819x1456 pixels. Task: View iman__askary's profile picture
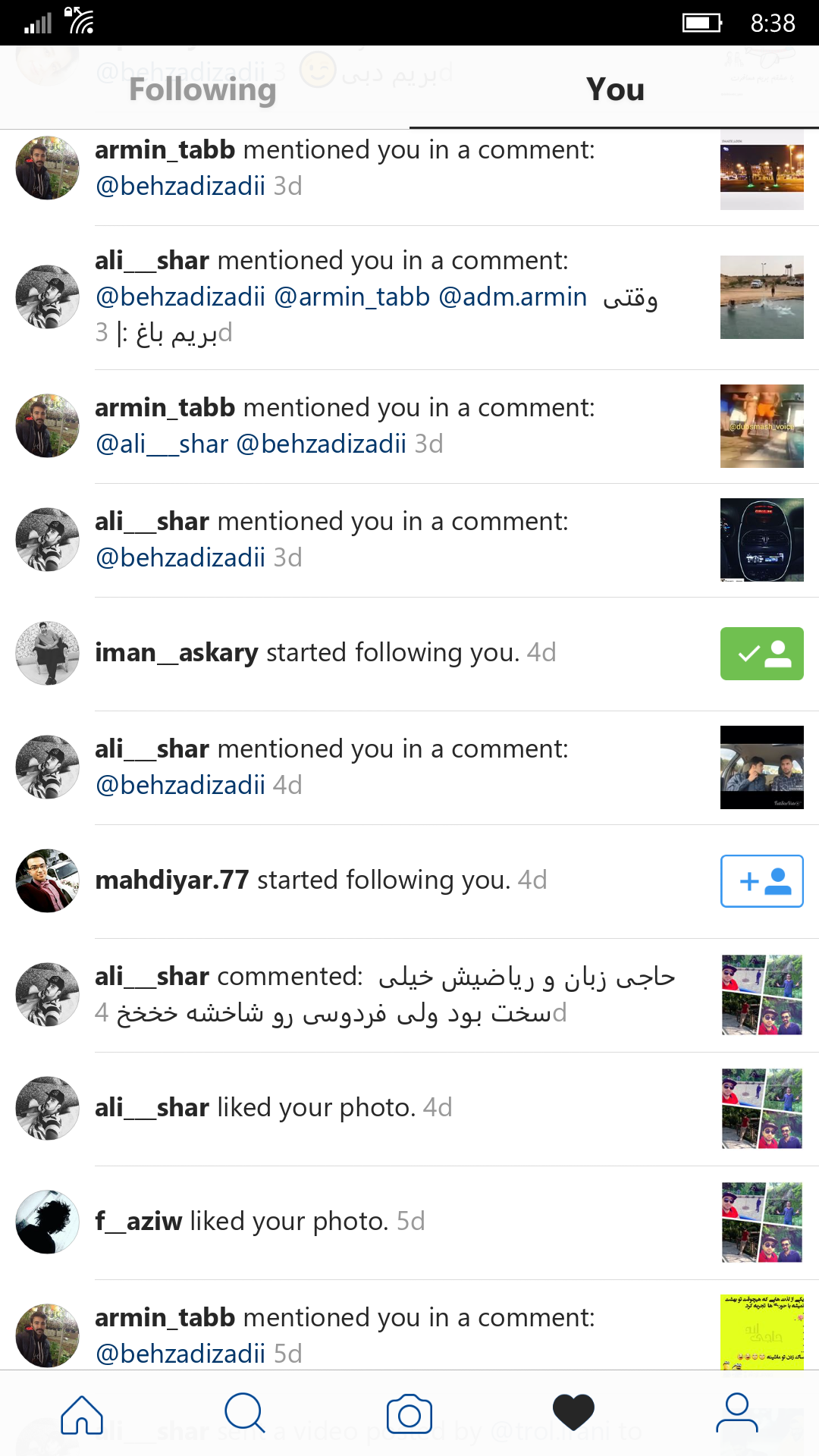tap(48, 653)
